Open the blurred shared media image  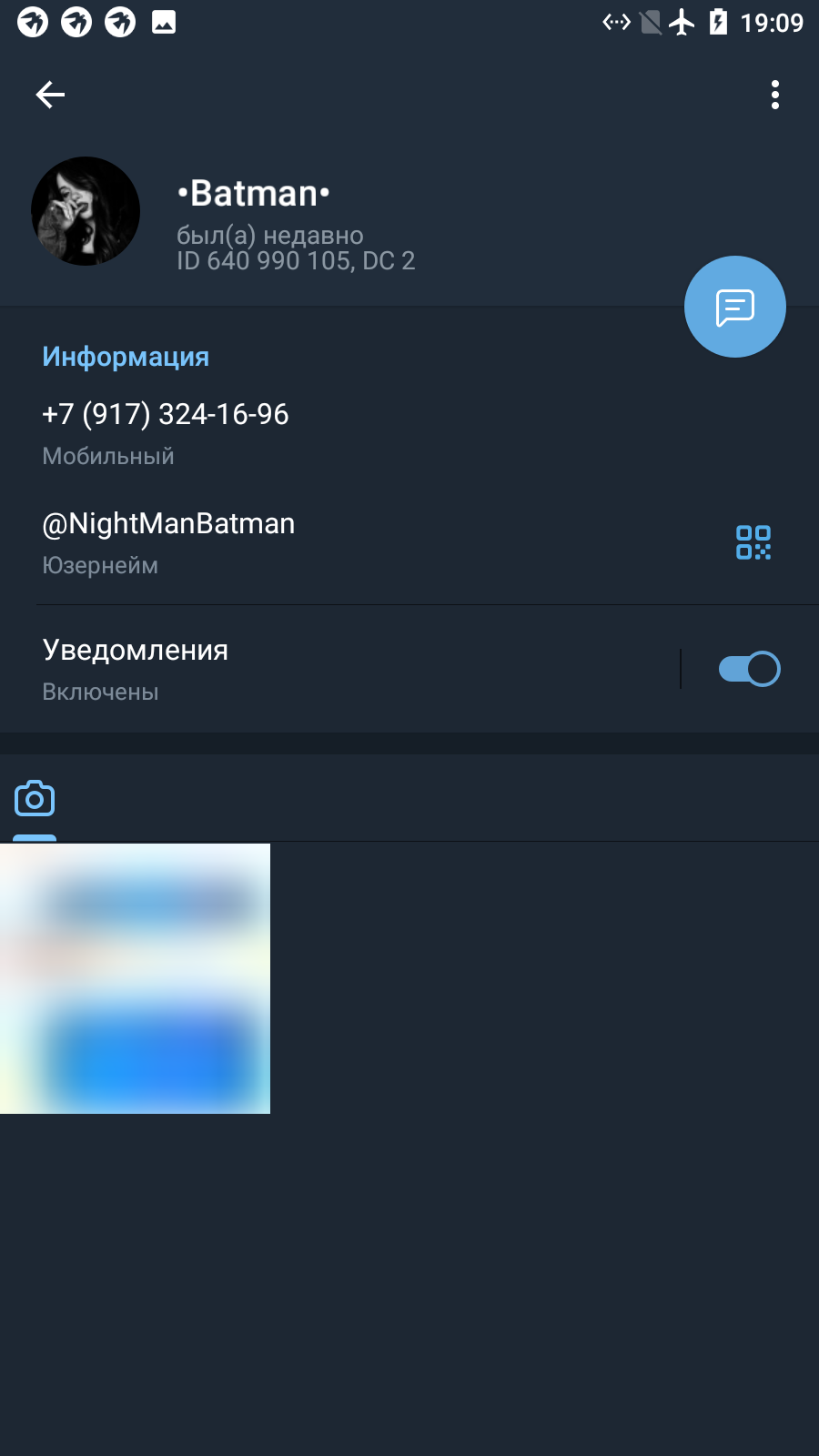tap(135, 978)
